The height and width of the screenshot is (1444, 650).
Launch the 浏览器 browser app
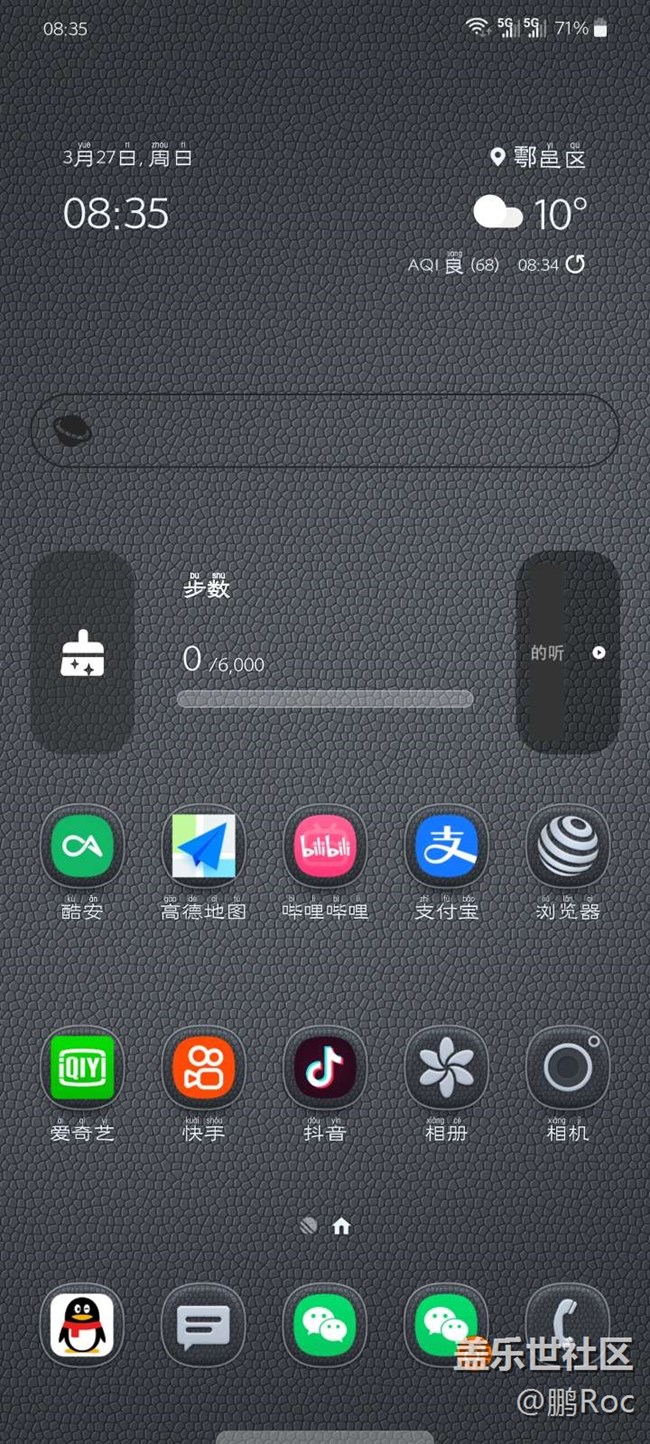coord(568,847)
